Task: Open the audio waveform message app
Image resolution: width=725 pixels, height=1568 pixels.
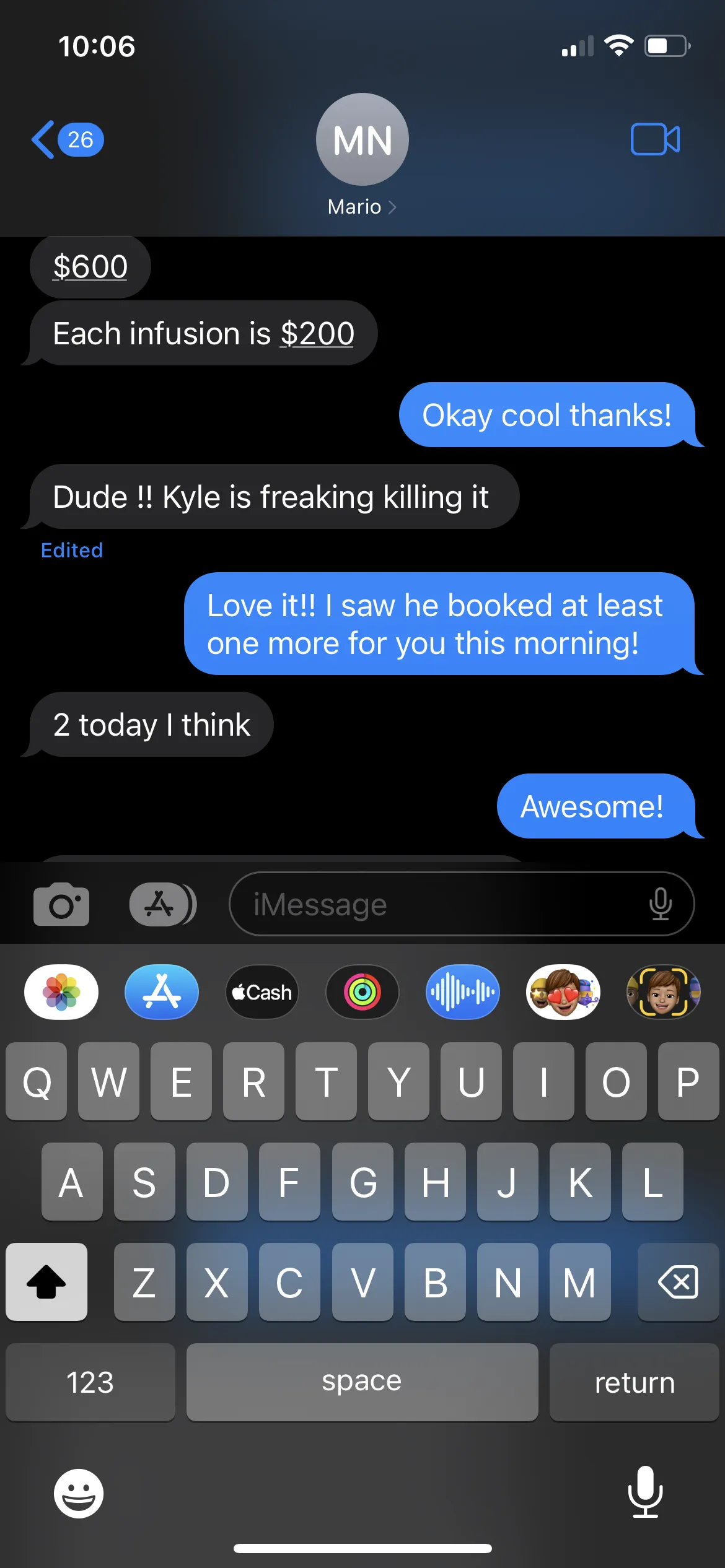Action: point(463,992)
